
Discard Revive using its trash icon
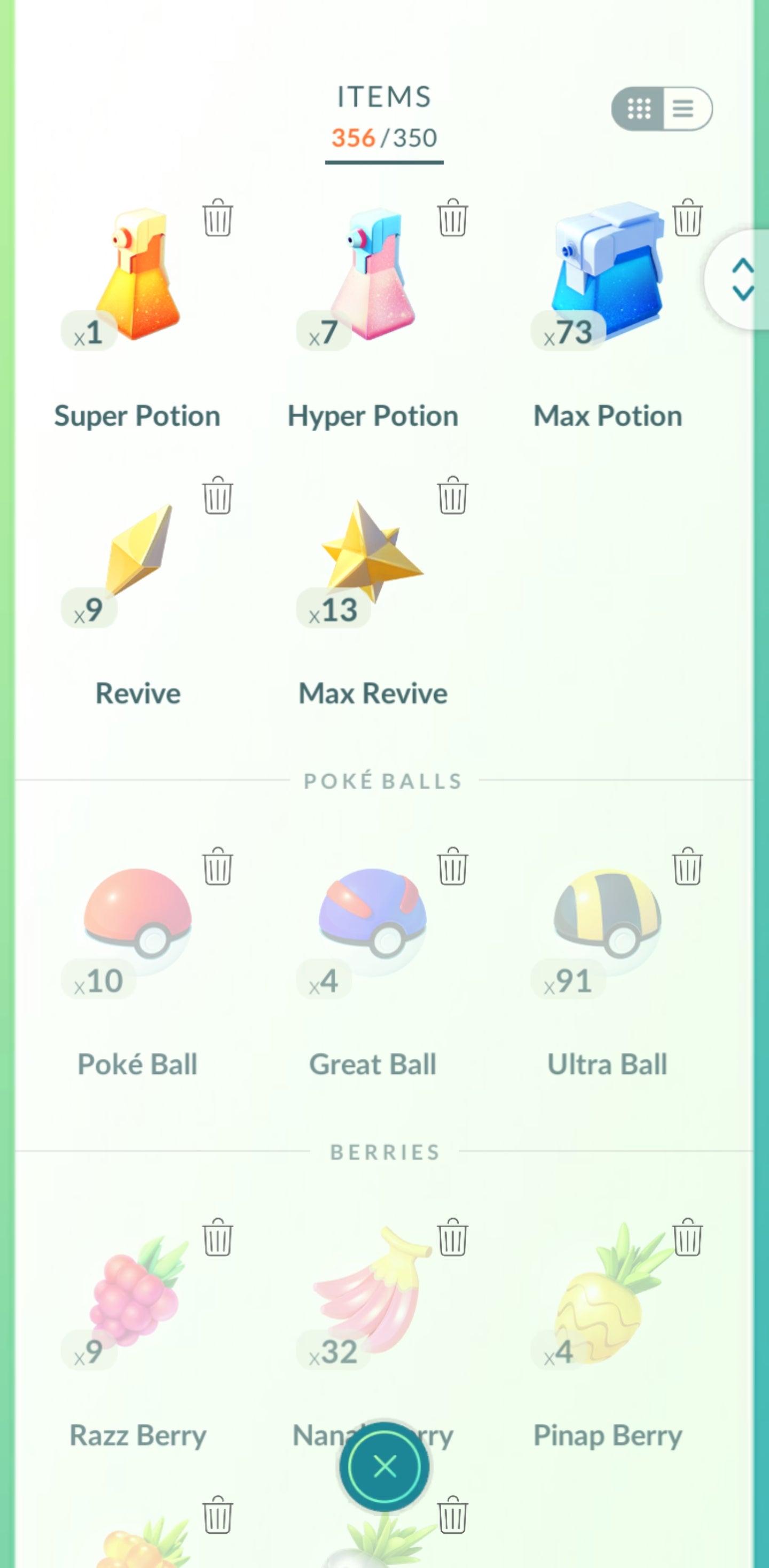coord(217,495)
